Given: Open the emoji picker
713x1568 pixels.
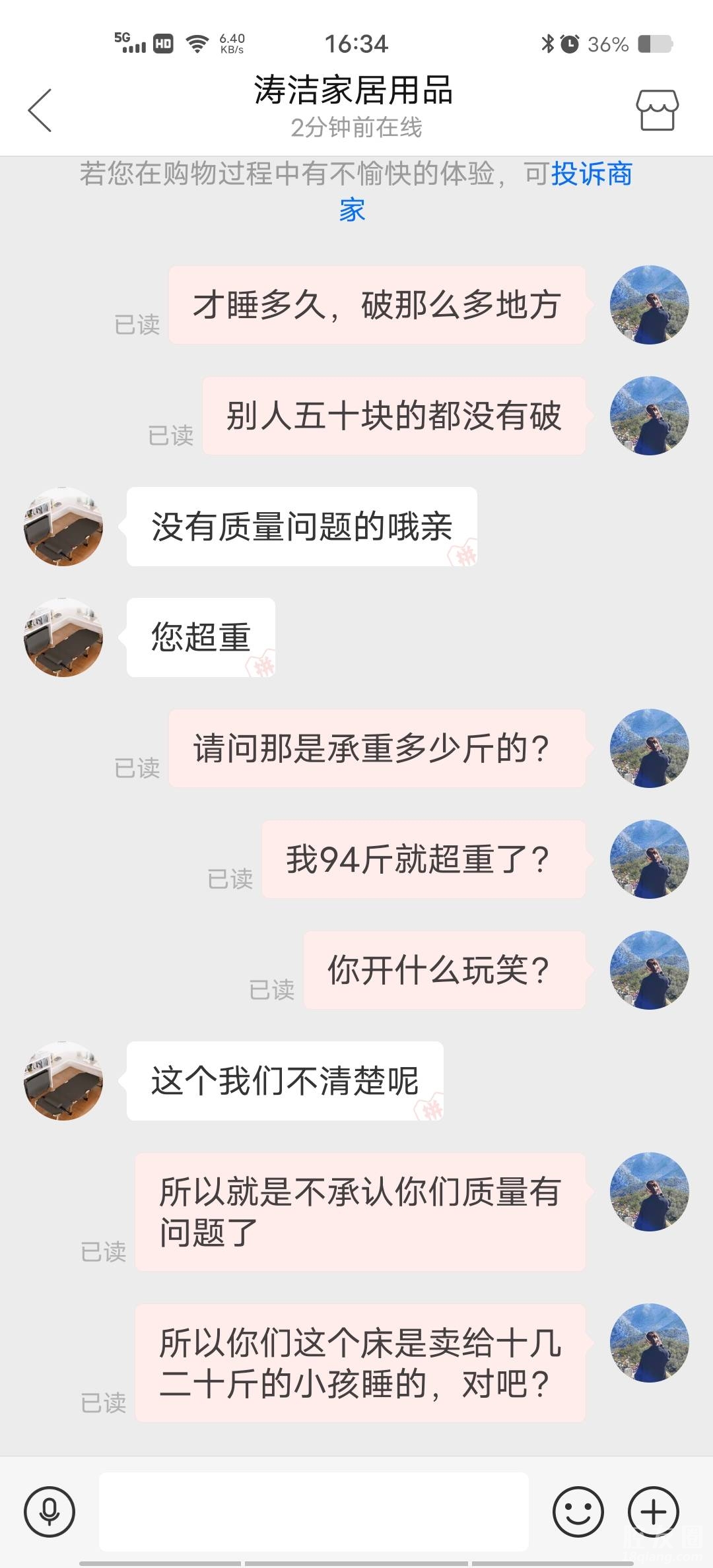Looking at the screenshot, I should pos(578,1511).
